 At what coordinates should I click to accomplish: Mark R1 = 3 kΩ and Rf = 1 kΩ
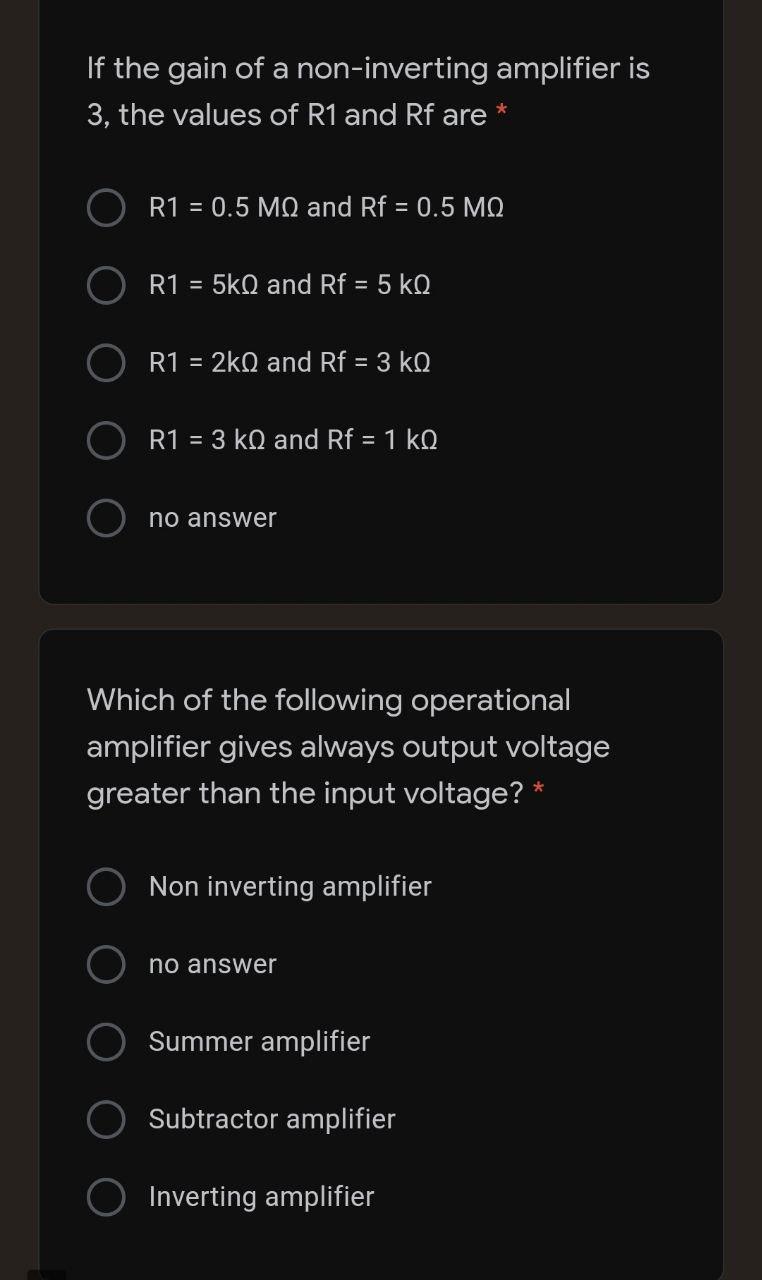click(106, 440)
